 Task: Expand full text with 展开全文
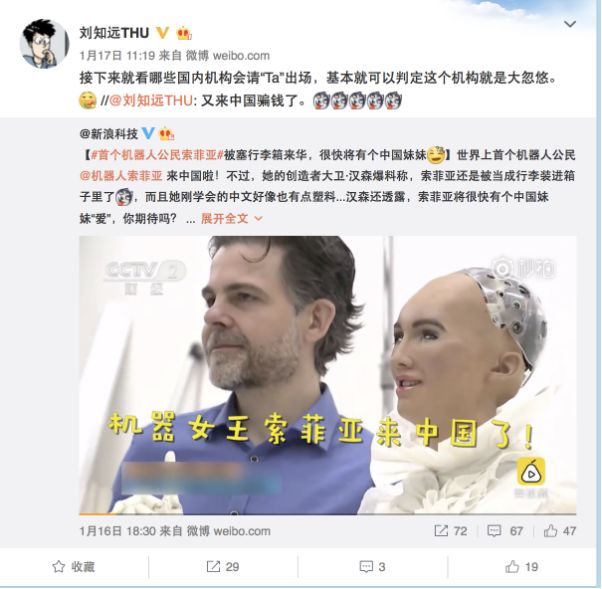(x=227, y=216)
